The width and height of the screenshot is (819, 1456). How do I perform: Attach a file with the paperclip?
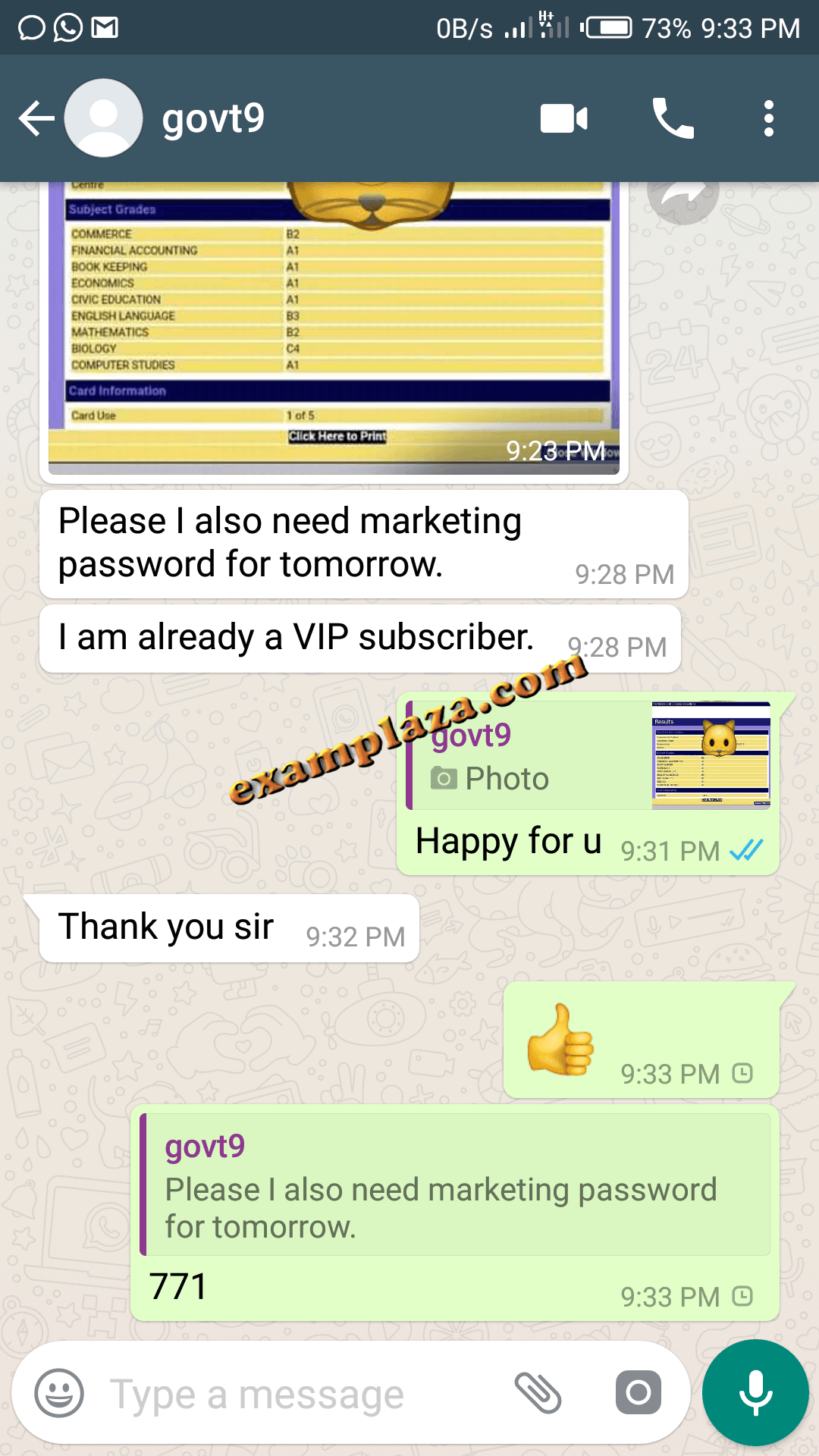coord(538,1392)
